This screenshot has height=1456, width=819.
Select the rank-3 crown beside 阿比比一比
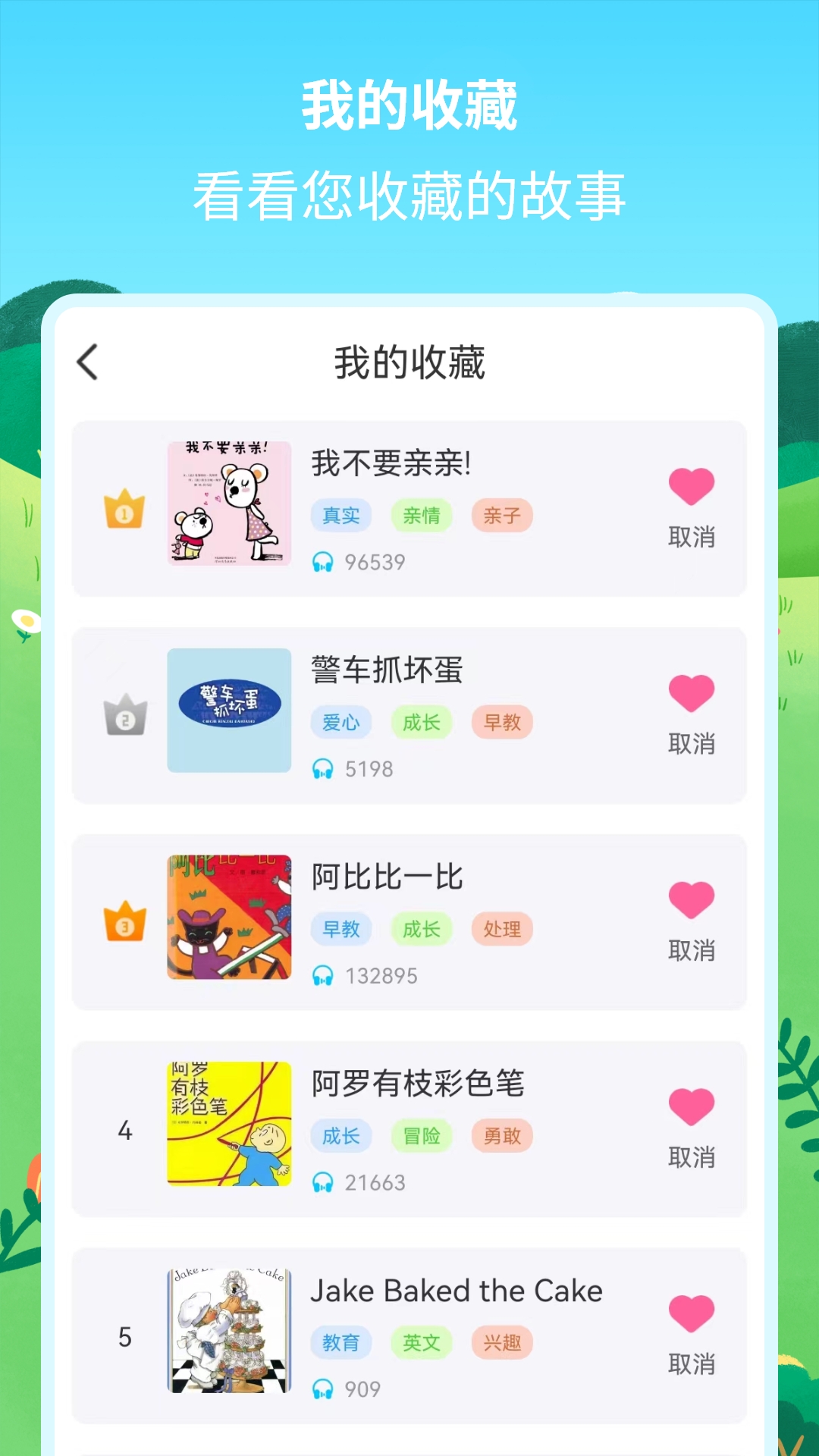click(x=124, y=924)
